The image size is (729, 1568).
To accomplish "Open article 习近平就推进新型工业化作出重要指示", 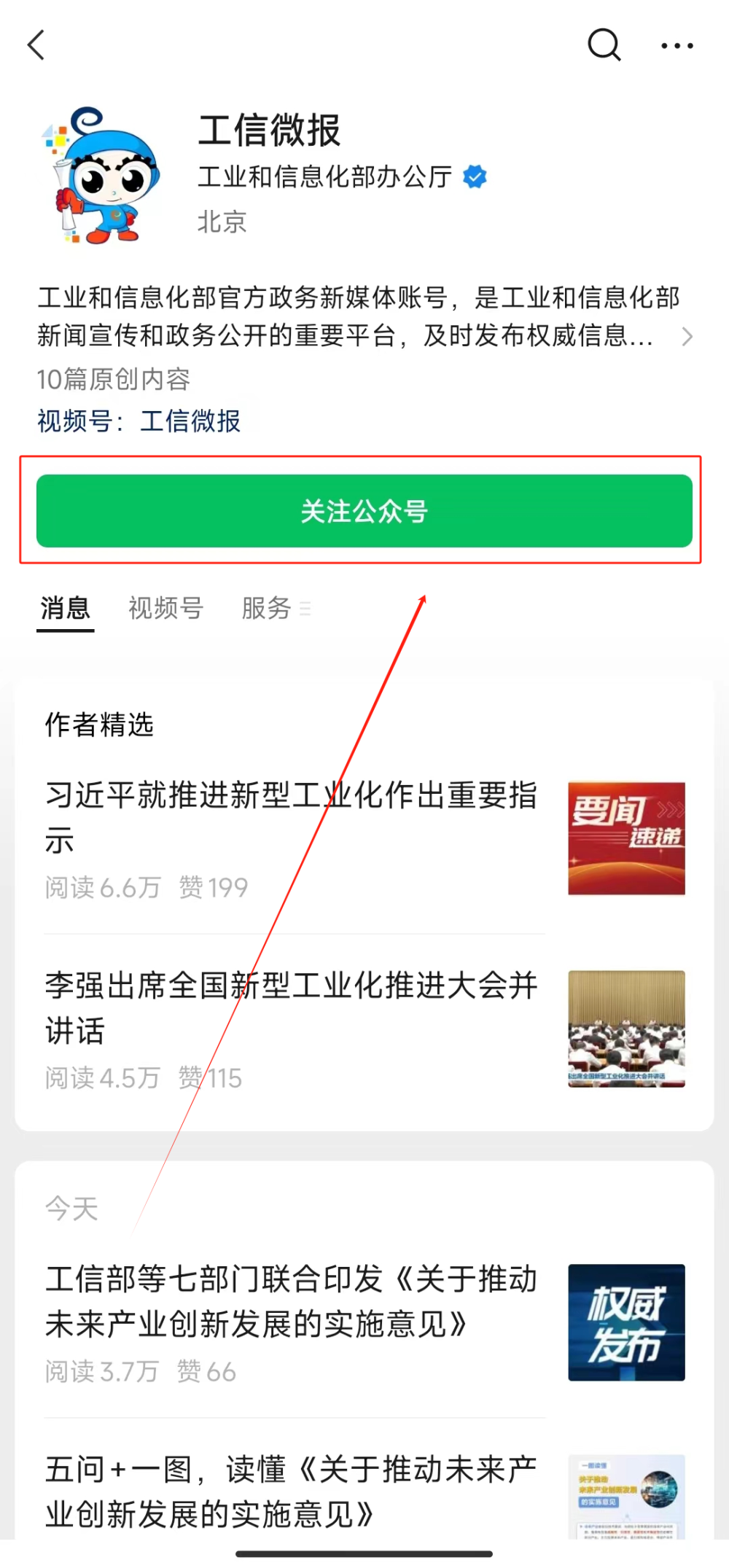I will click(364, 838).
